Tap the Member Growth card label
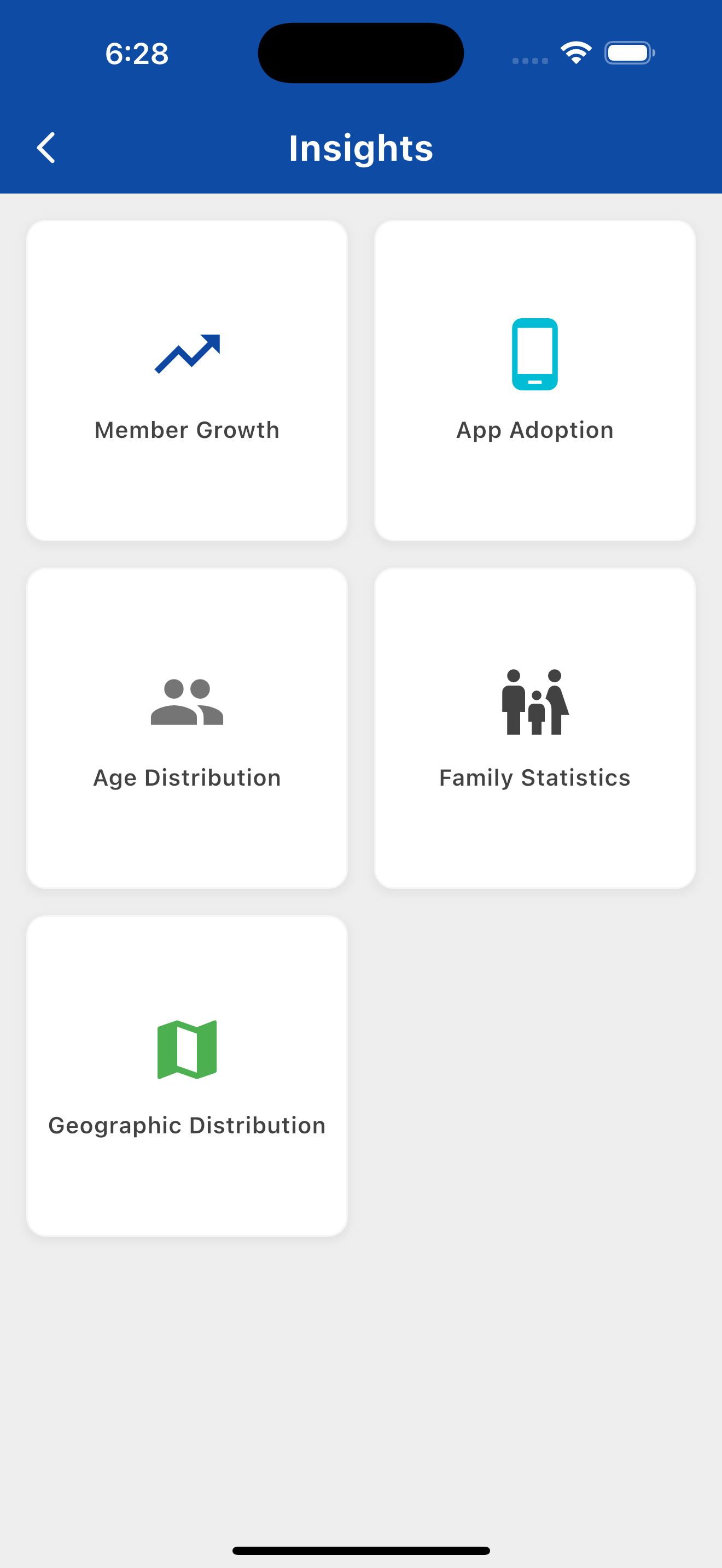The image size is (722, 1568). point(187,429)
